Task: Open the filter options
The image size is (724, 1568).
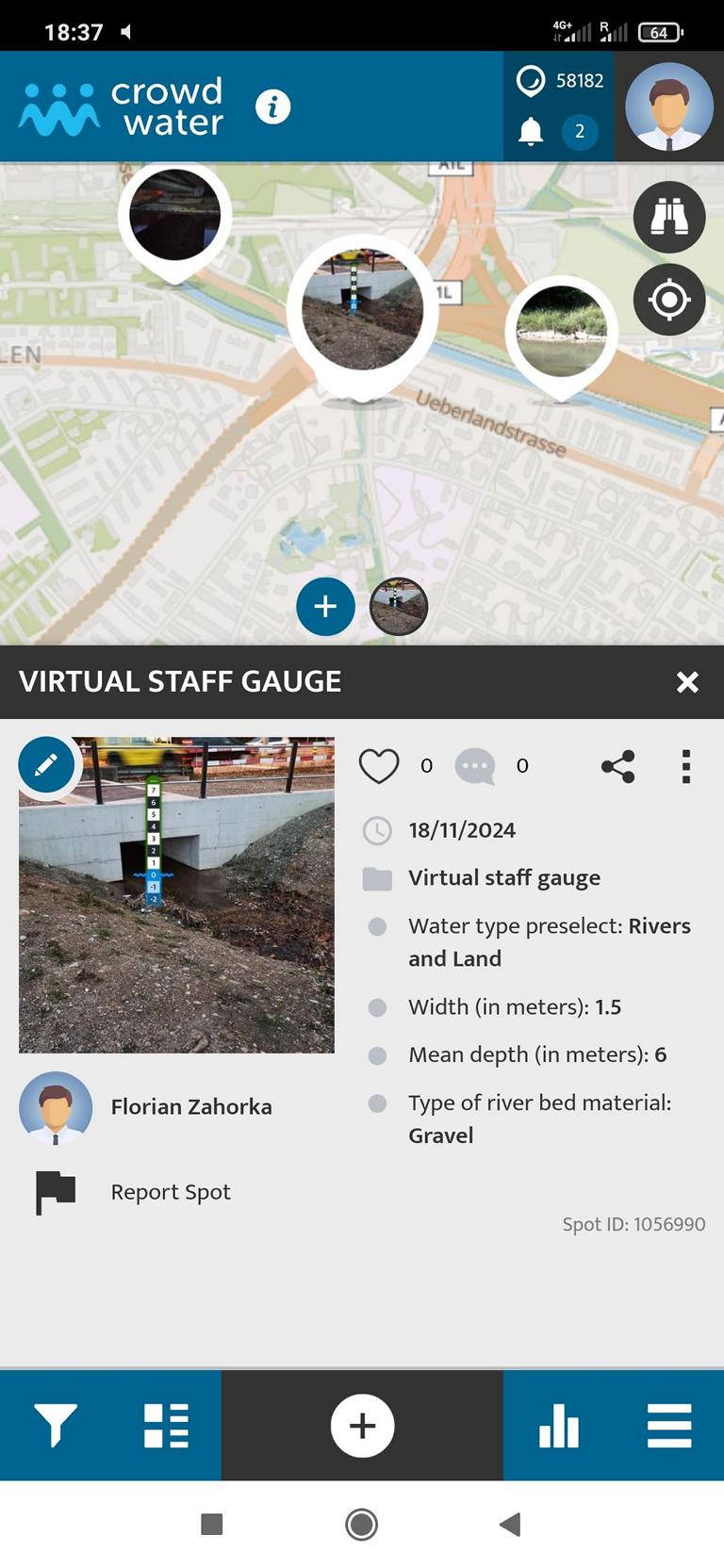Action: [x=56, y=1425]
